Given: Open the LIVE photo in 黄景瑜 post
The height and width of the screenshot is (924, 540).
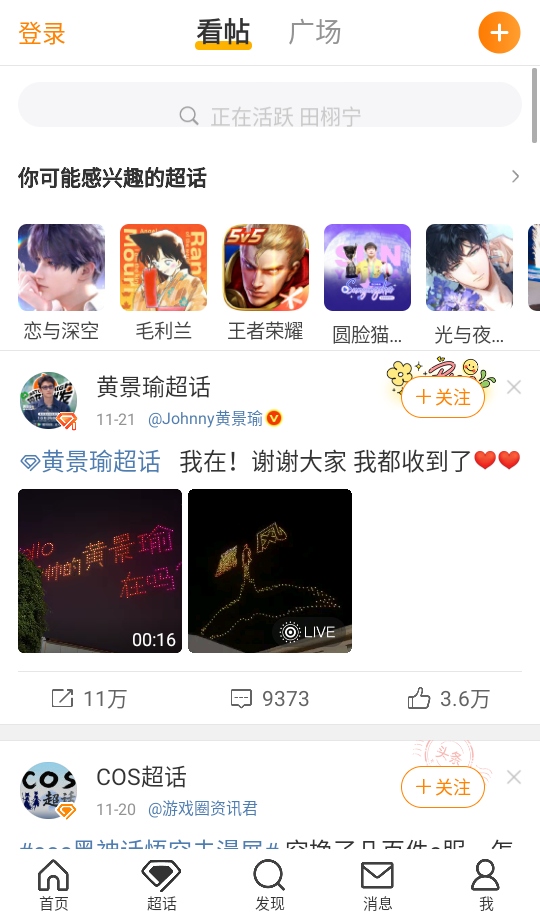Looking at the screenshot, I should 270,571.
